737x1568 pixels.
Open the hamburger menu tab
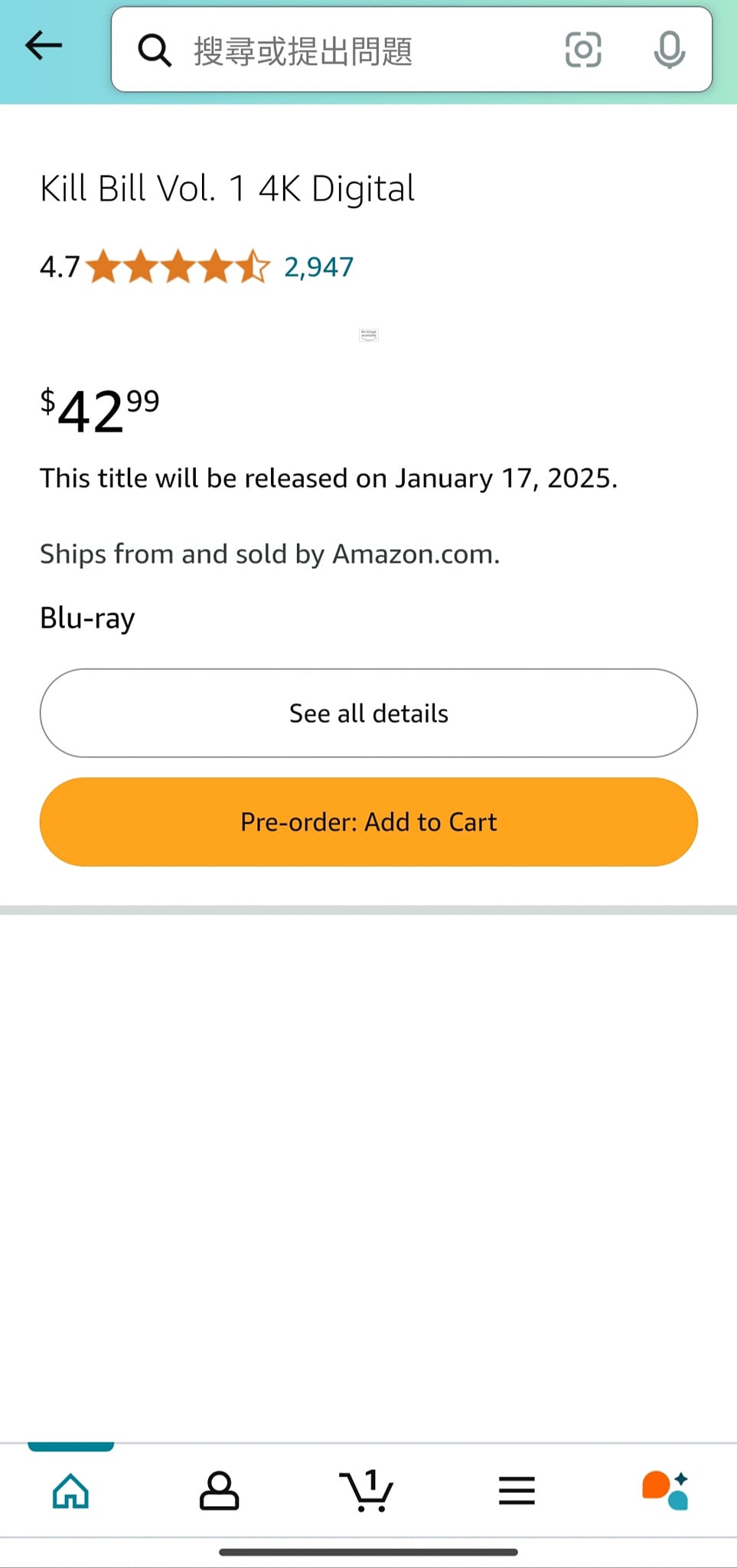click(x=517, y=1490)
